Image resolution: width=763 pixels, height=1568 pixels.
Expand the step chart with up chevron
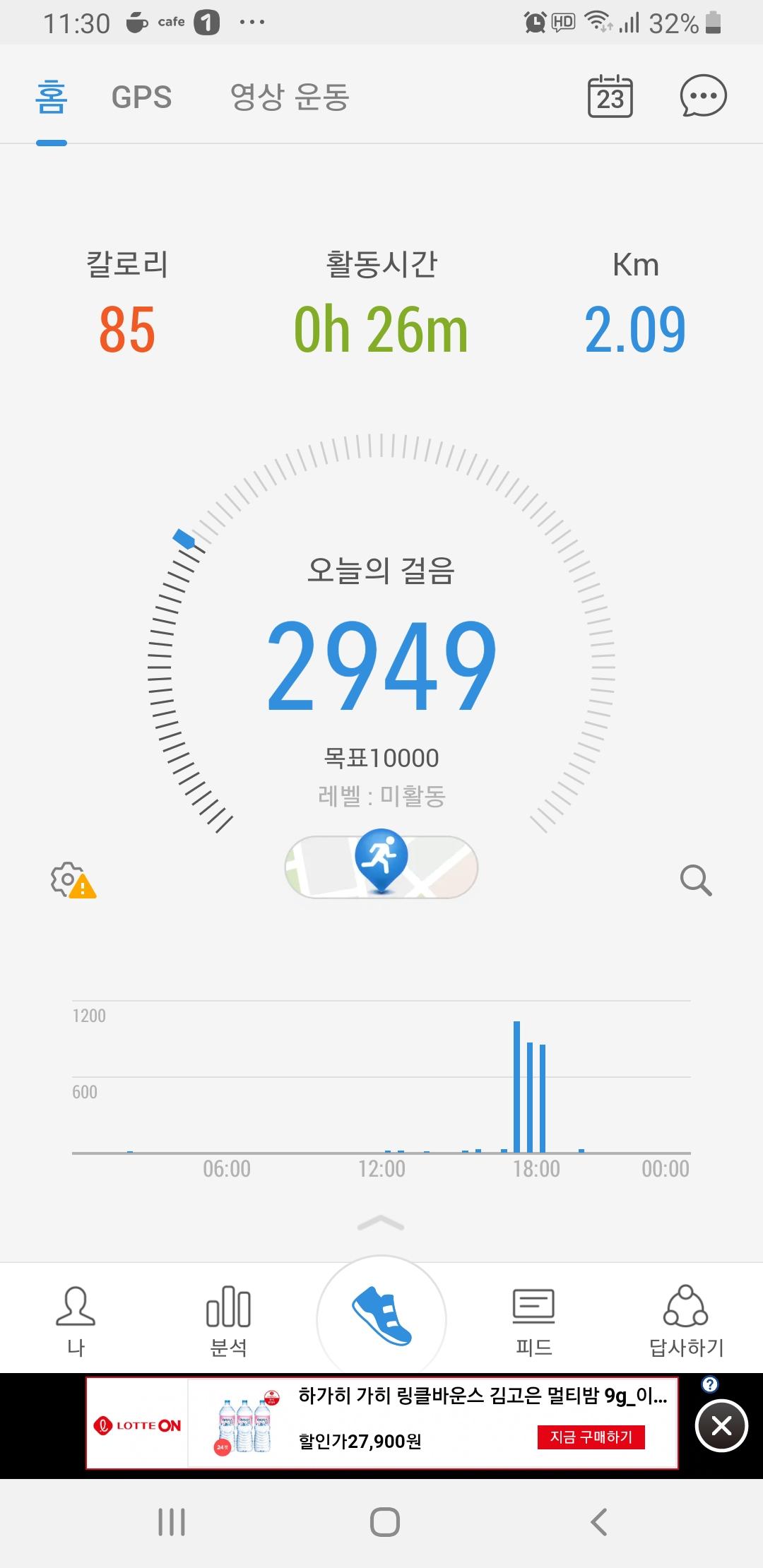pyautogui.click(x=381, y=1223)
